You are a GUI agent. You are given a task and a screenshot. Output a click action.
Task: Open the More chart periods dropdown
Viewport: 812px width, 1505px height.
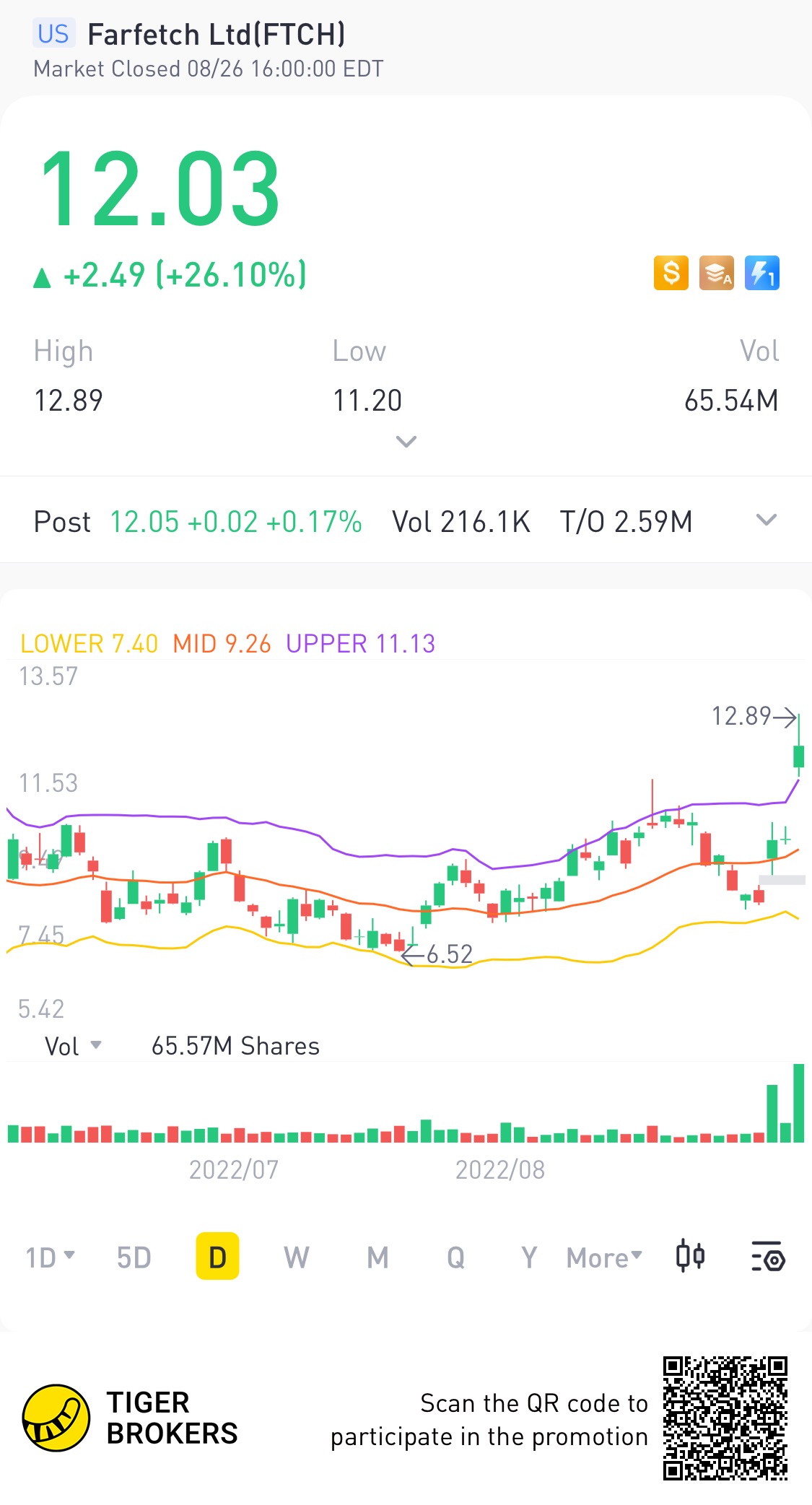(x=603, y=1257)
